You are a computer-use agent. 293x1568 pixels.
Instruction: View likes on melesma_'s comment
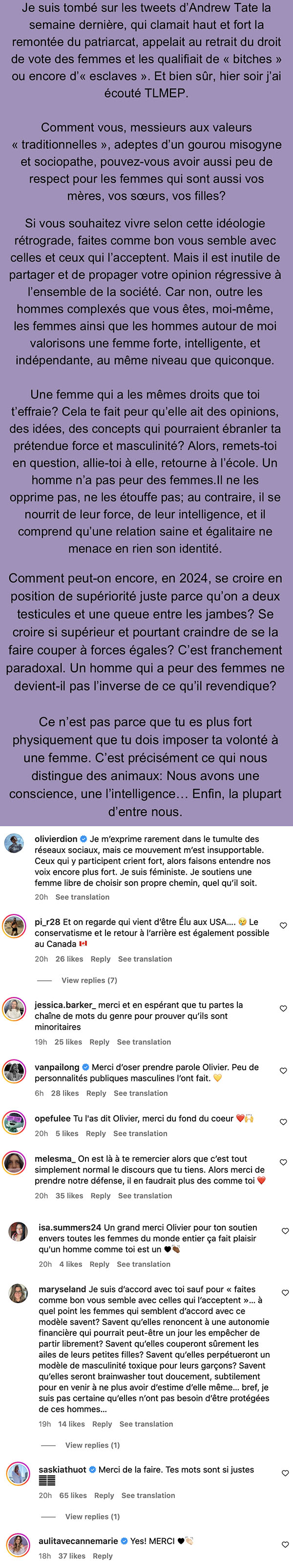click(x=69, y=1195)
